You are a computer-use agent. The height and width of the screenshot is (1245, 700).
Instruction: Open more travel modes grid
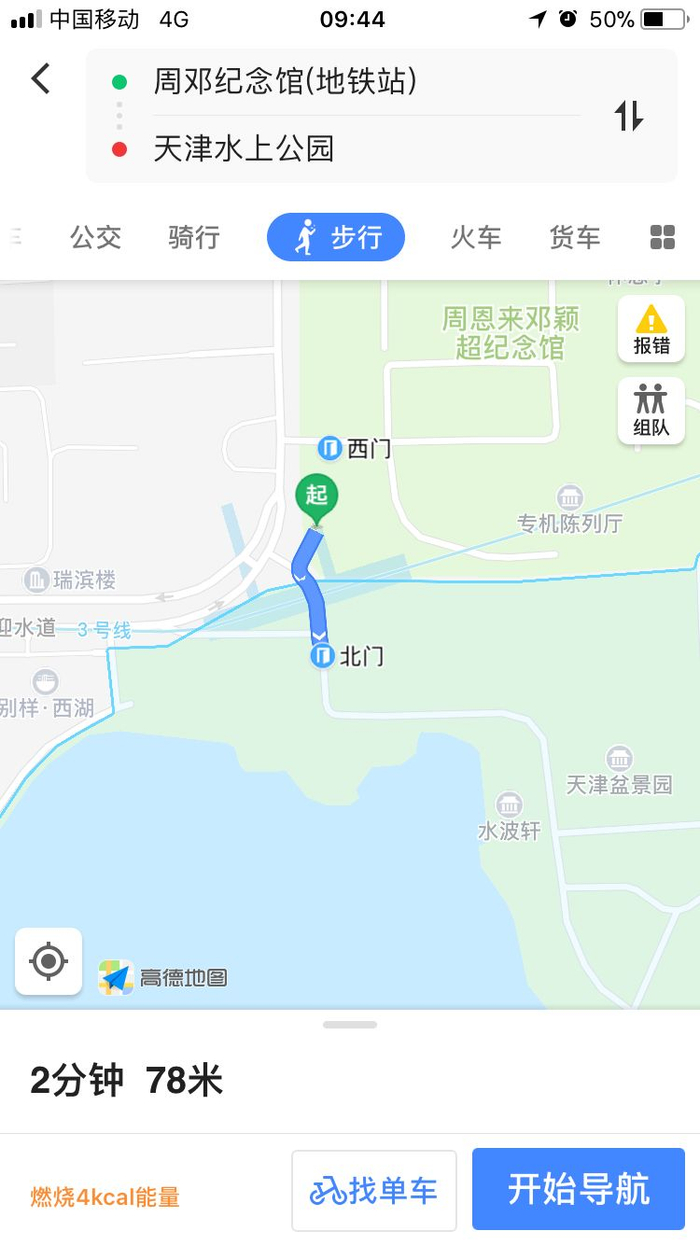click(x=663, y=237)
